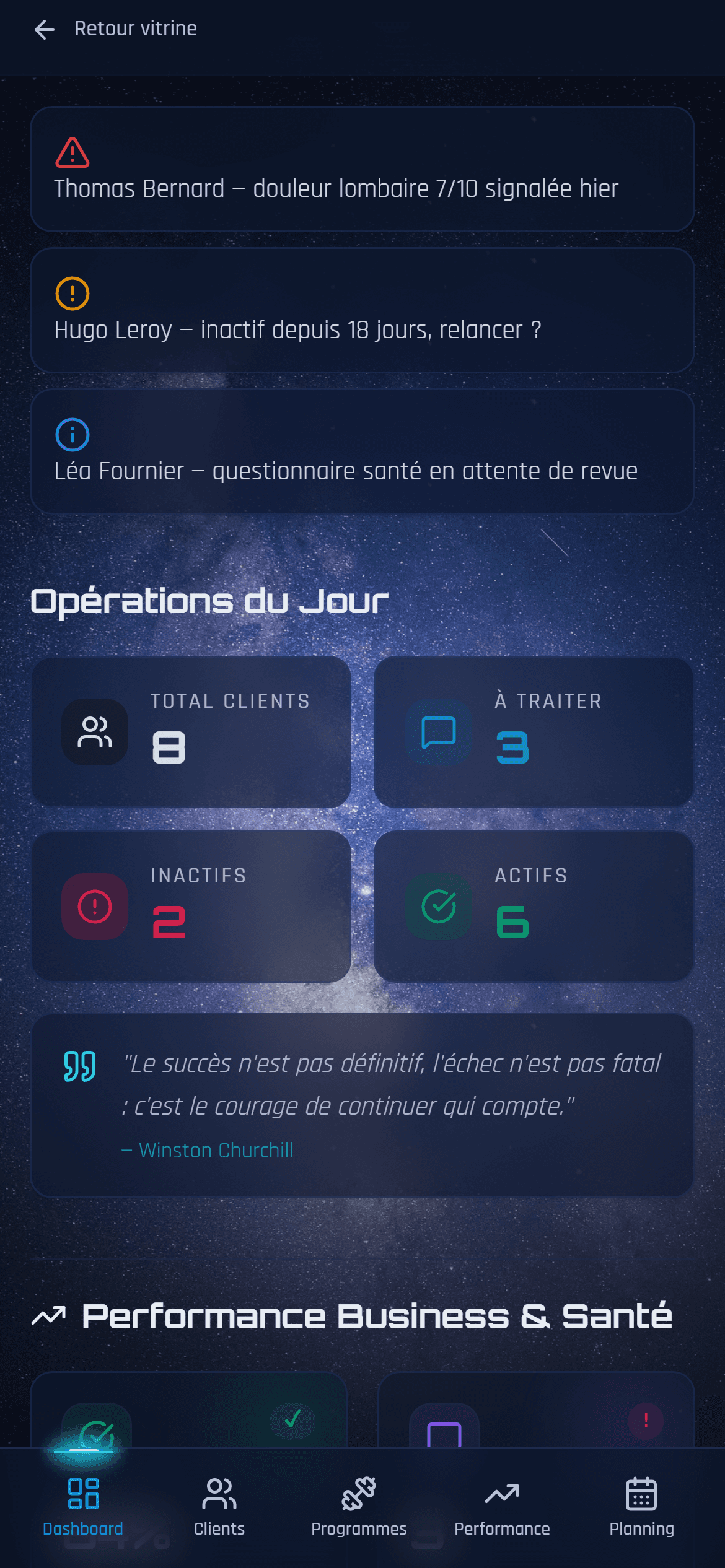Open Léa Fournier's health questionnaire alert
The width and height of the screenshot is (725, 1568).
tap(362, 451)
